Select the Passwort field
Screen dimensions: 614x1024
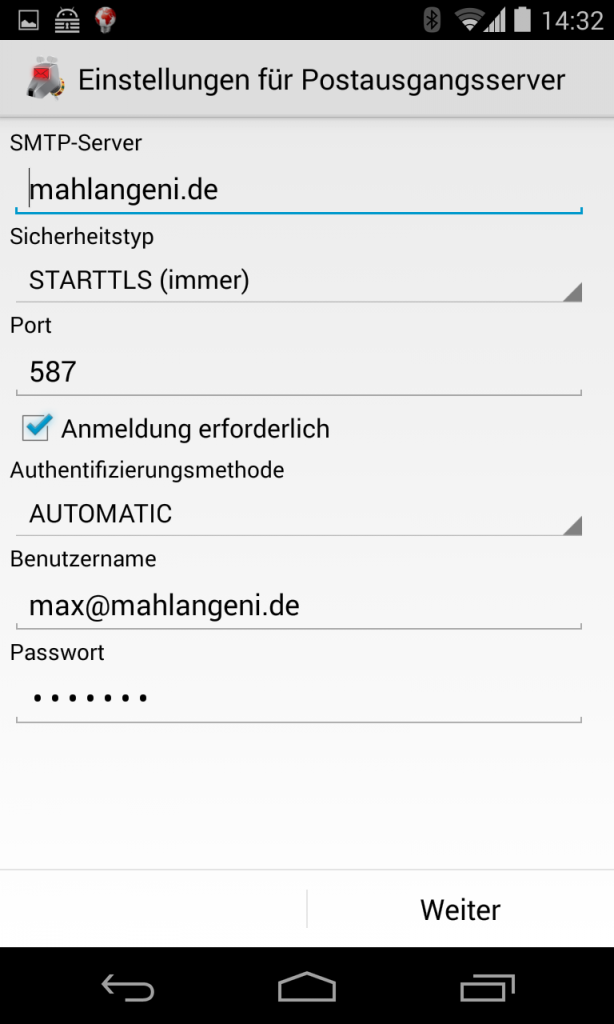point(298,697)
